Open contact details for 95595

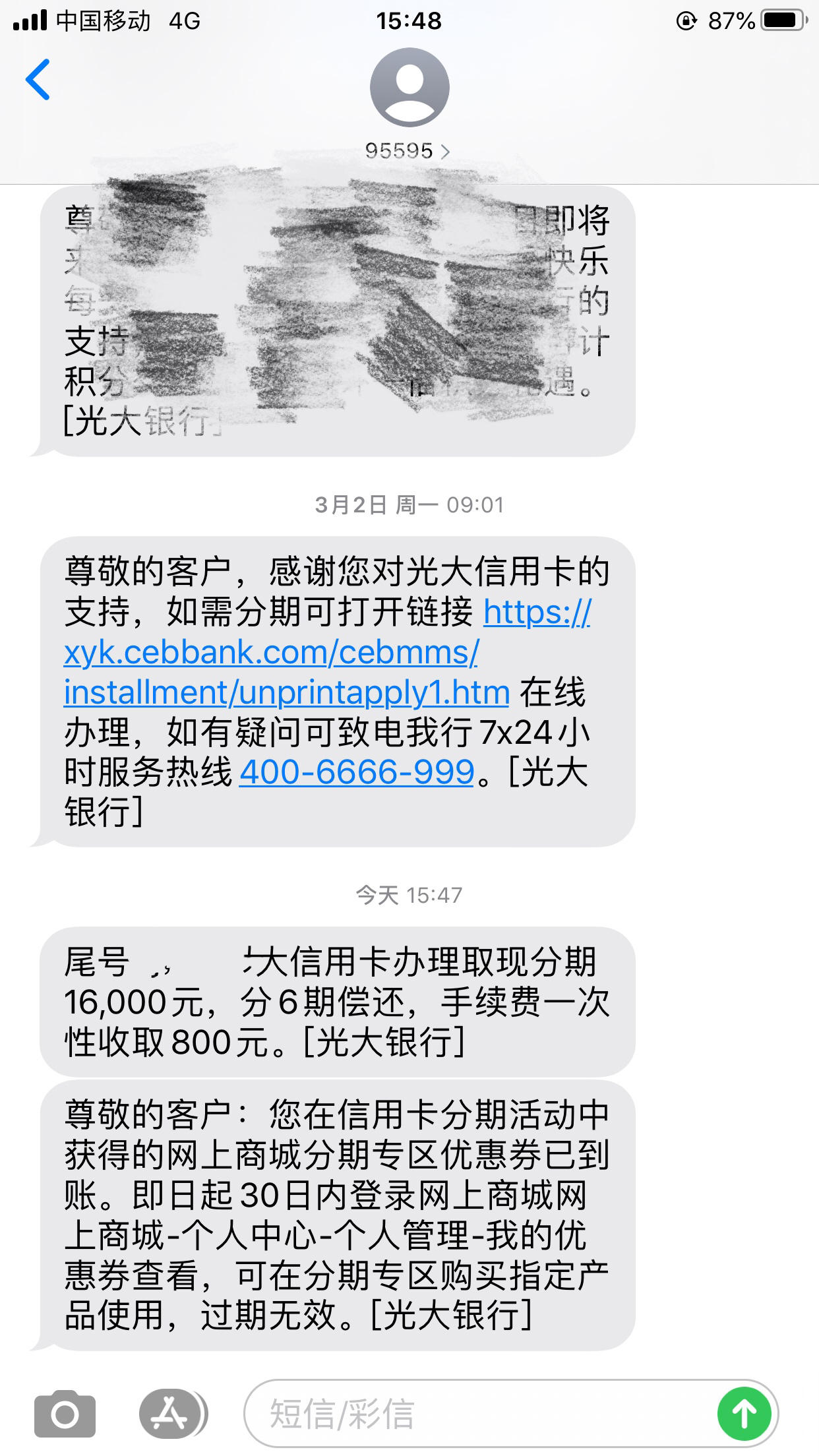(409, 106)
